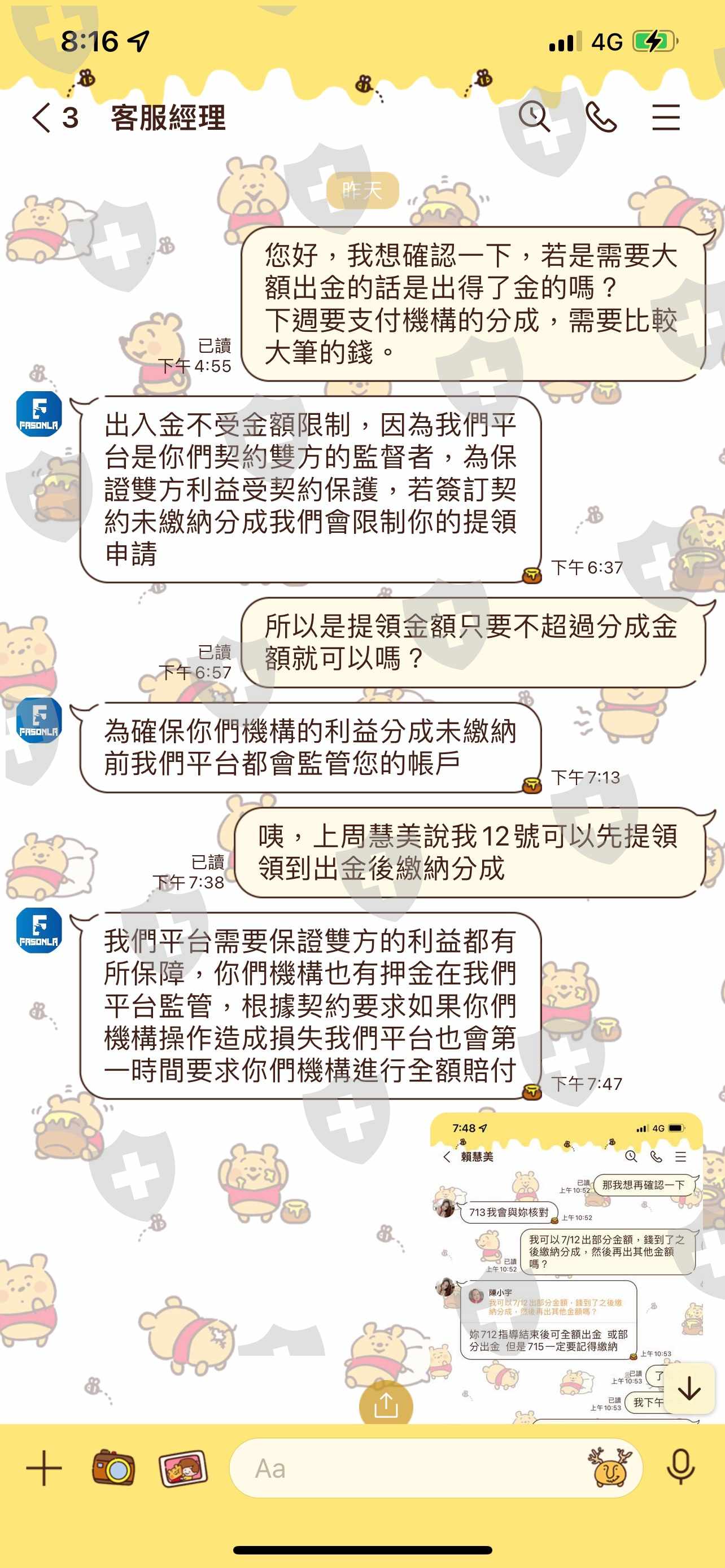Open the photo gallery picker
The height and width of the screenshot is (1568, 725).
[x=182, y=1468]
